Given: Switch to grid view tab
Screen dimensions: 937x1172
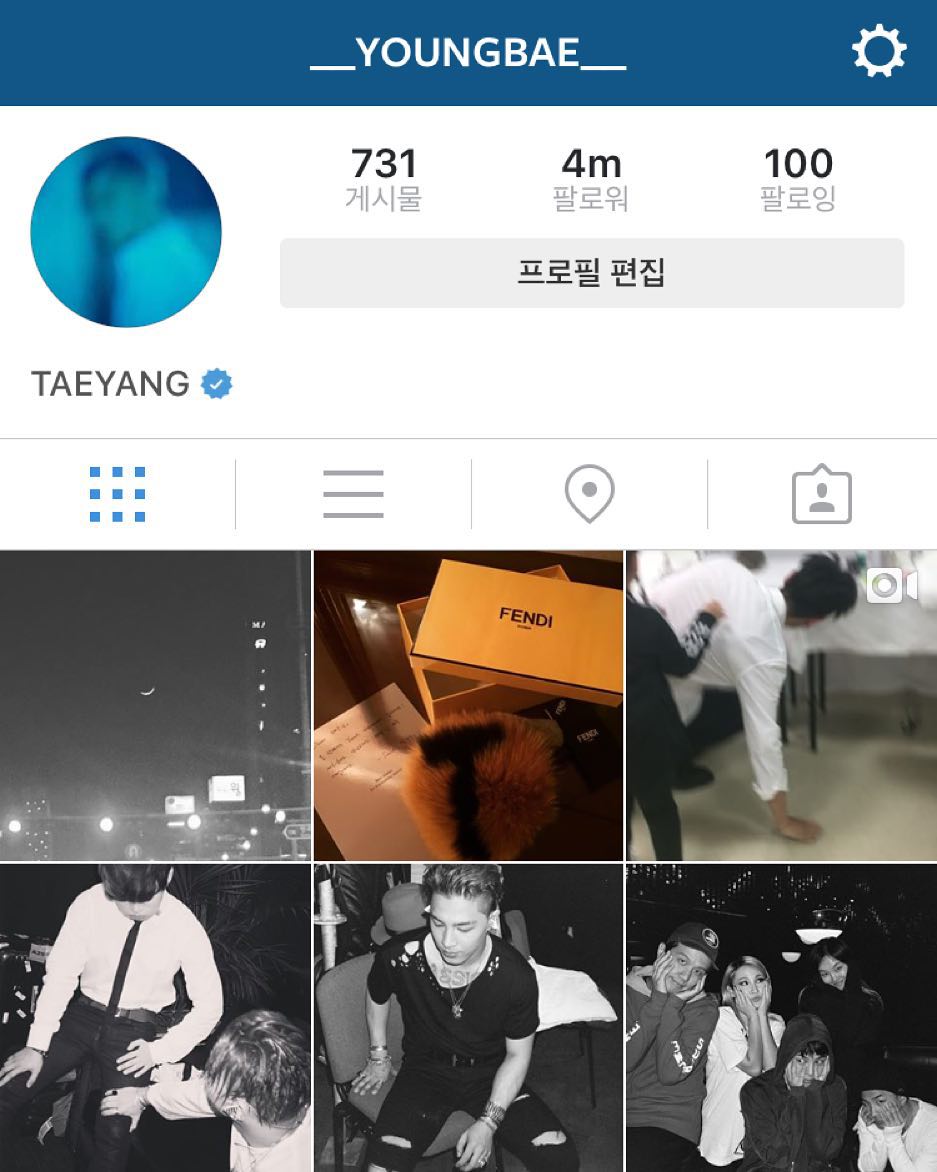Looking at the screenshot, I should [117, 494].
